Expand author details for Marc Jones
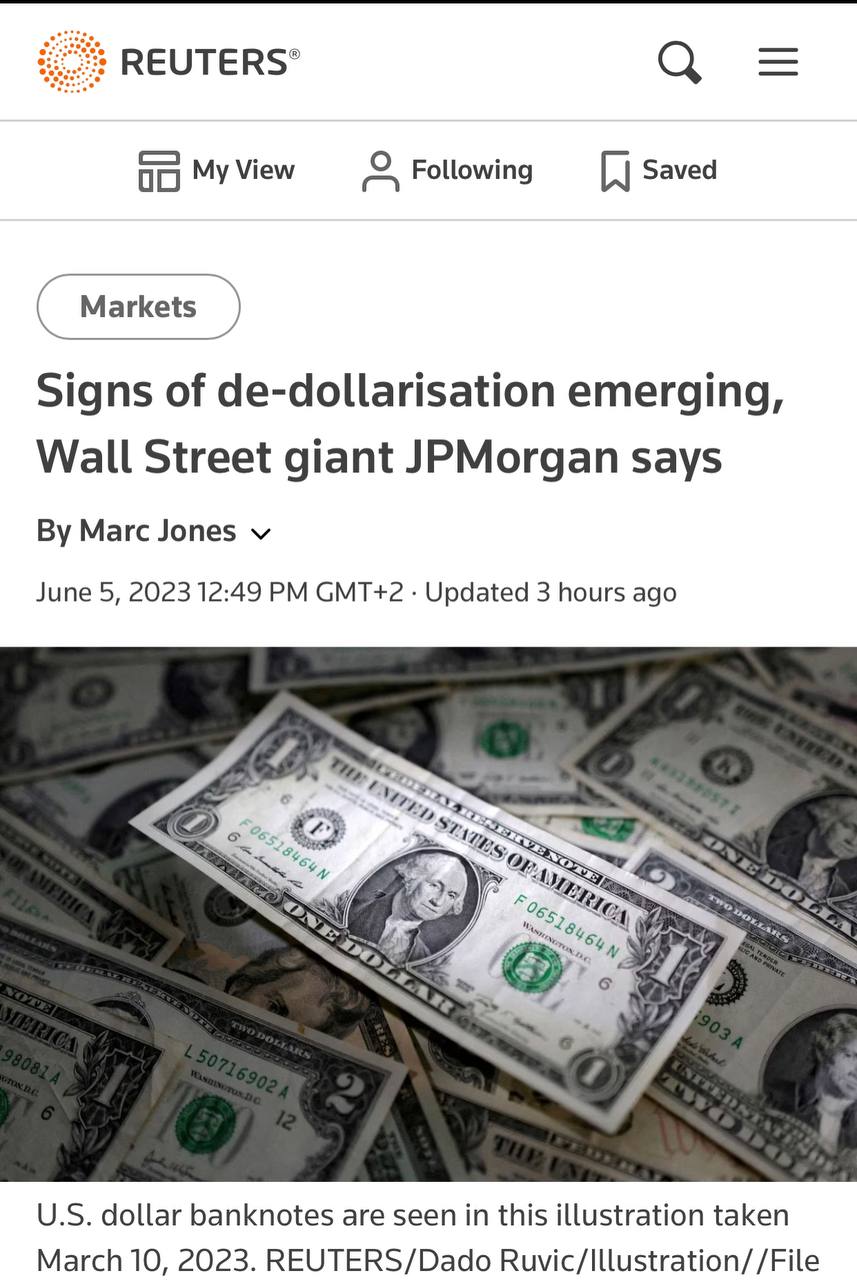The height and width of the screenshot is (1280, 857). pos(260,533)
